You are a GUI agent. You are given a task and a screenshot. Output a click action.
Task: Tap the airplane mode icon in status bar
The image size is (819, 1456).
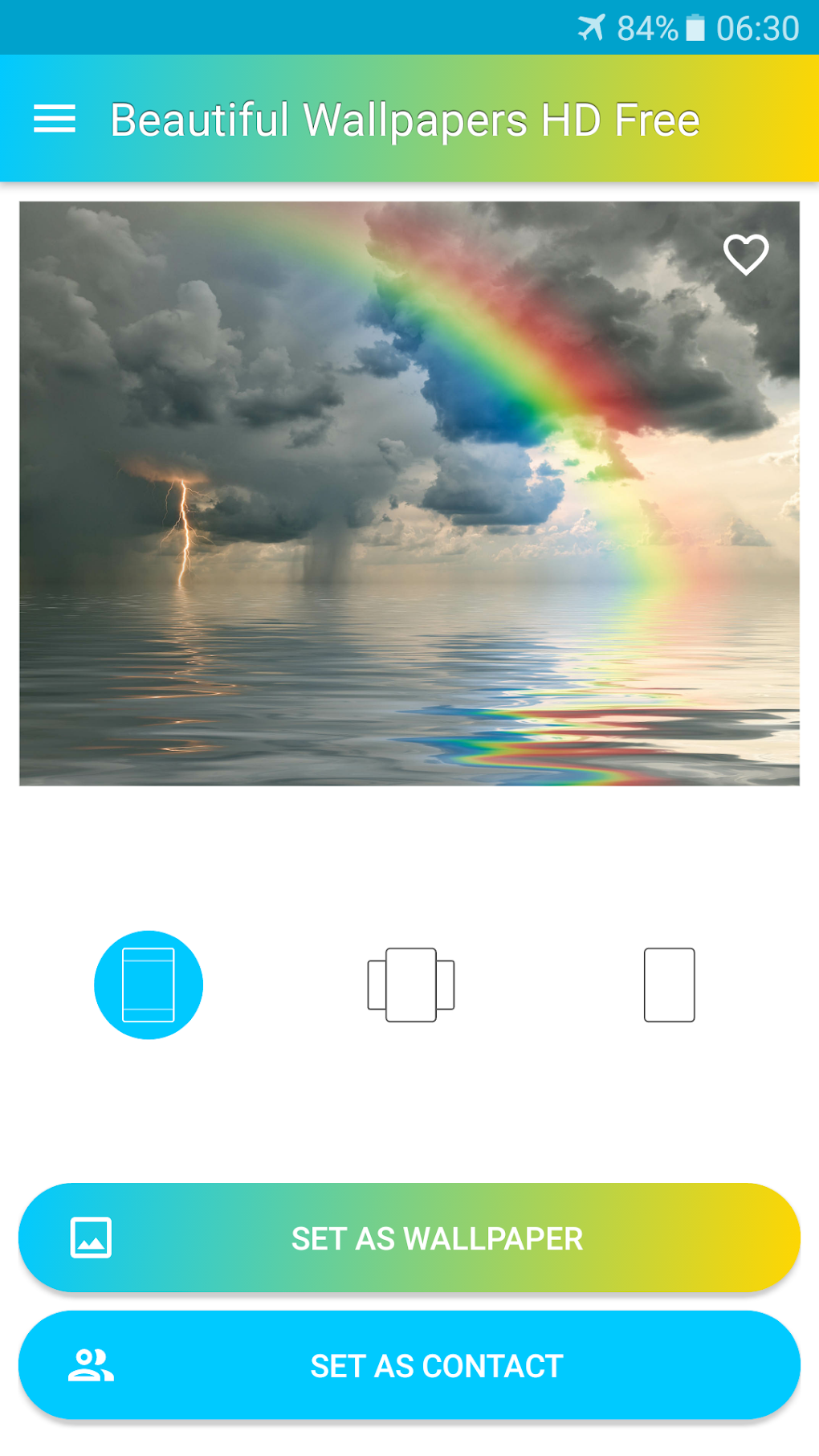[591, 29]
